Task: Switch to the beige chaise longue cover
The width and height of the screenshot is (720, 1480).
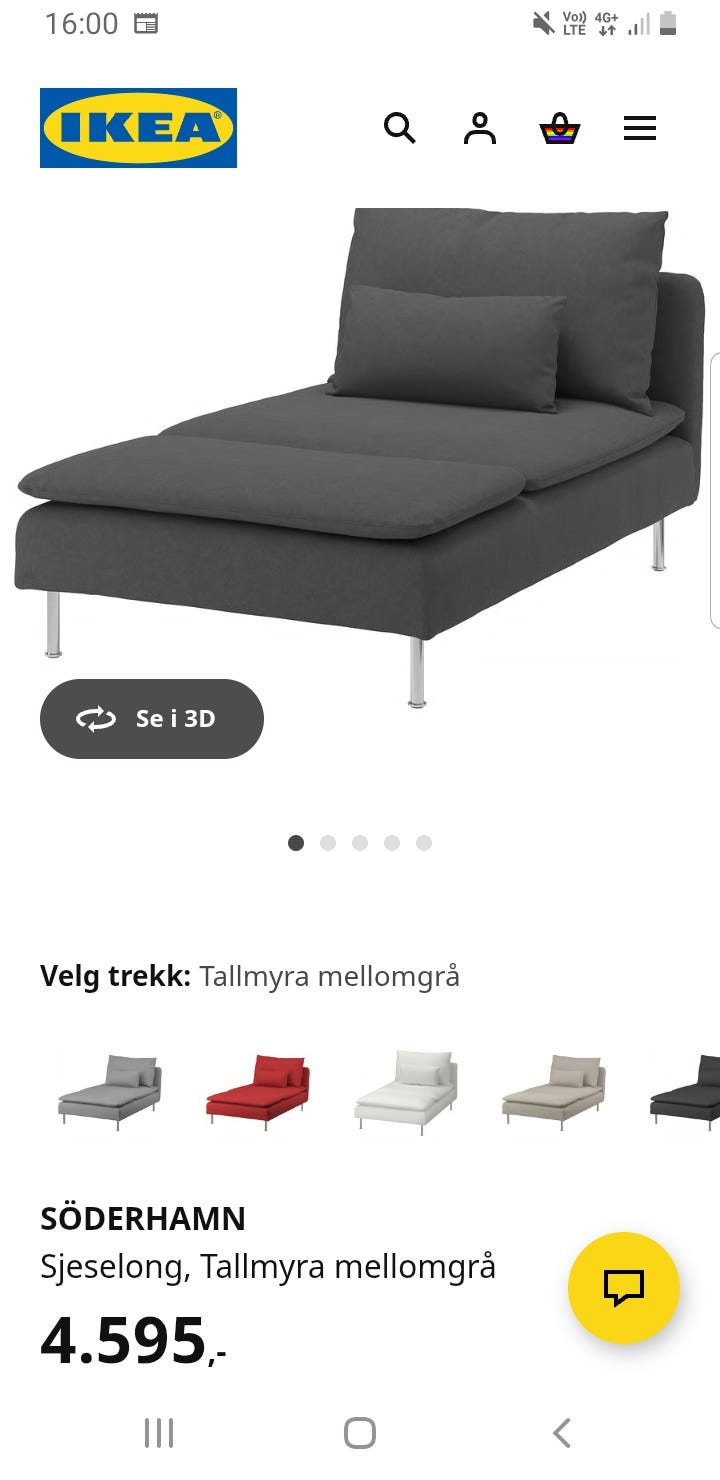Action: (551, 1090)
